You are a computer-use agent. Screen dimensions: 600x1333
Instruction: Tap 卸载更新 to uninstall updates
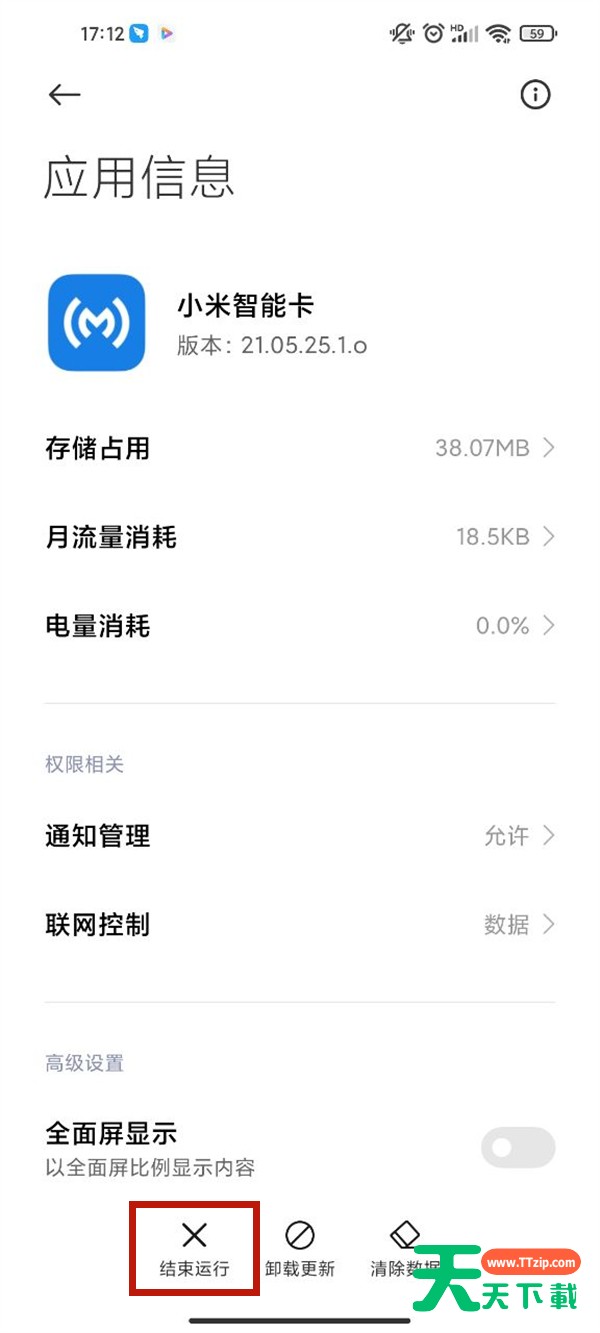point(300,1249)
